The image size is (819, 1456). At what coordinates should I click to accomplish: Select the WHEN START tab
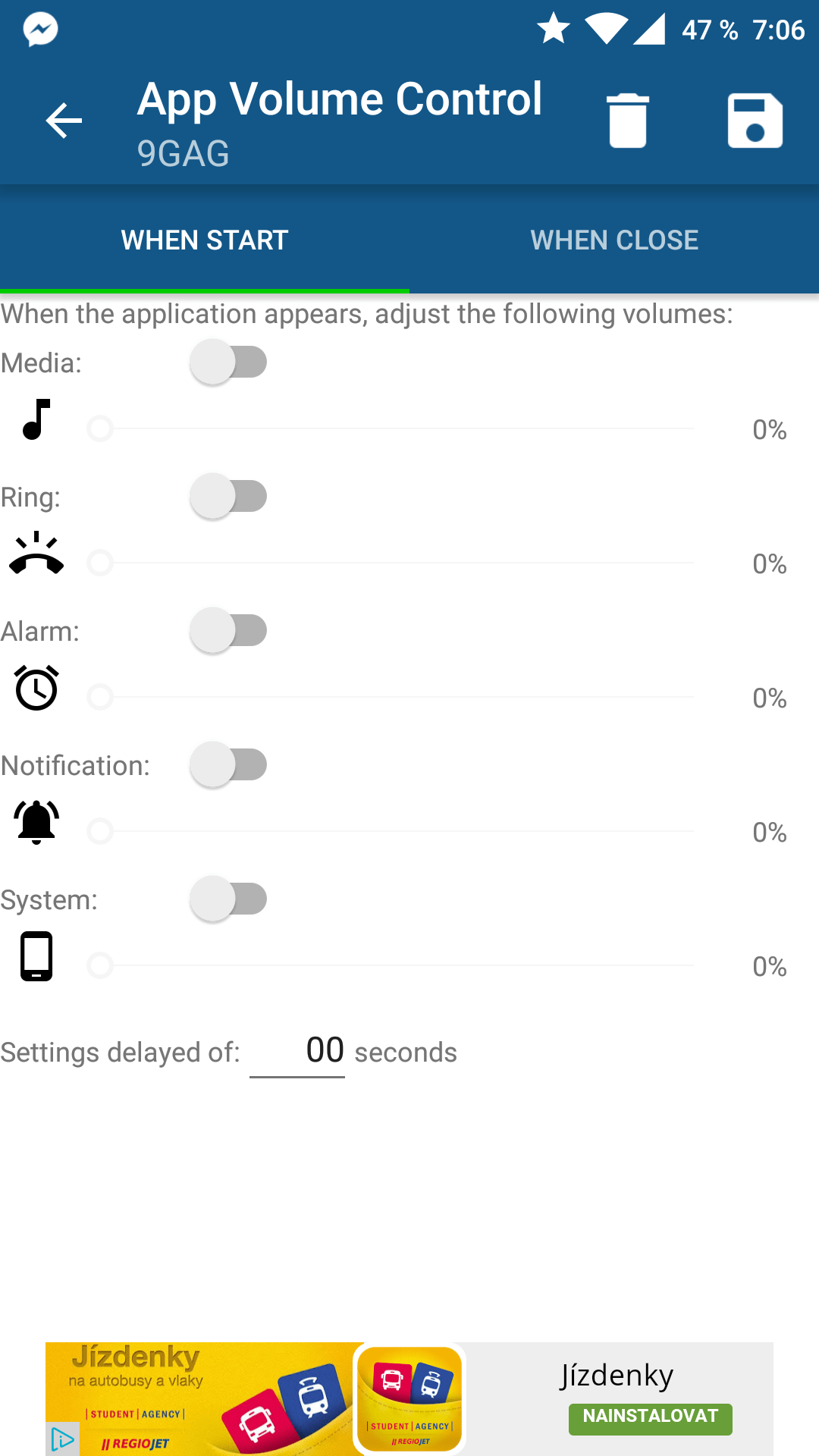205,240
